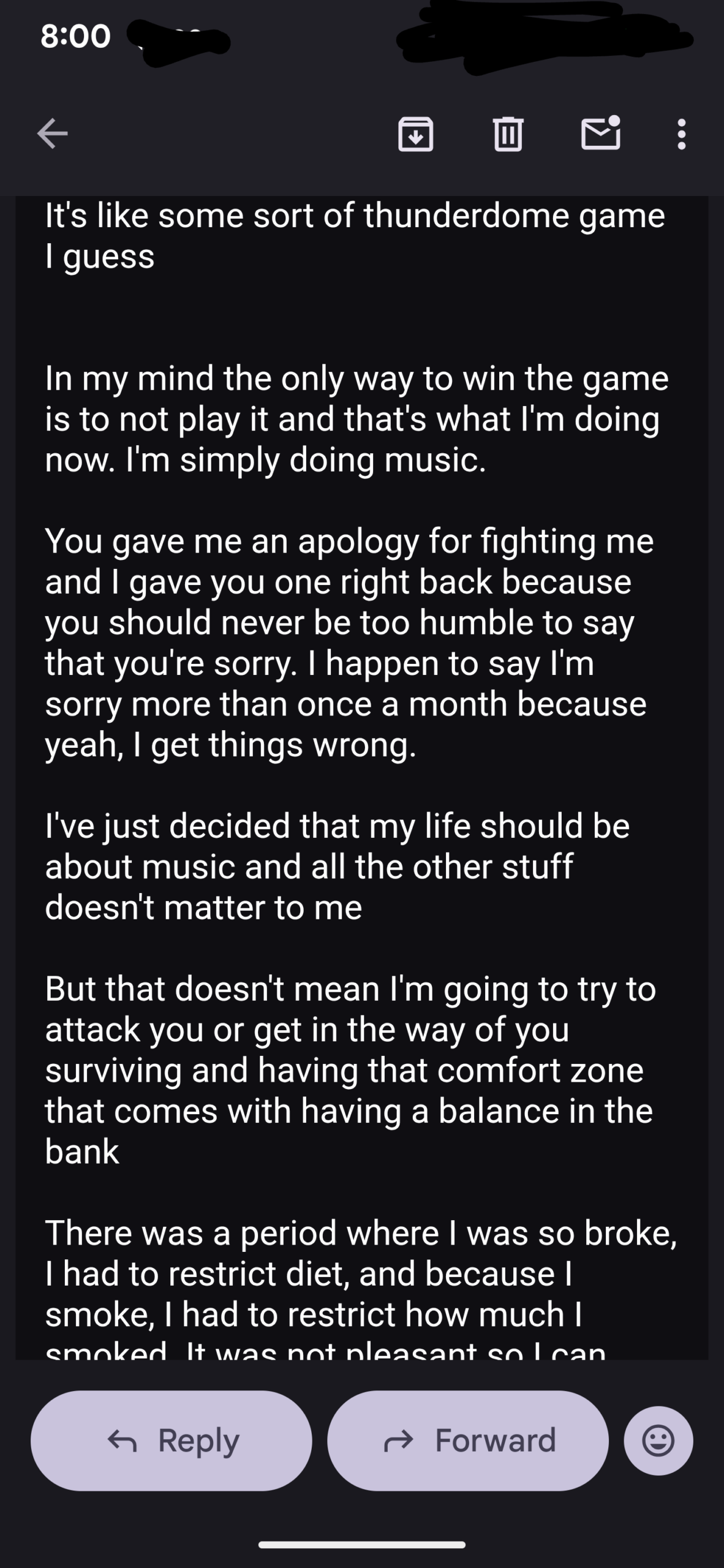Delete this email with trash icon

(x=508, y=134)
